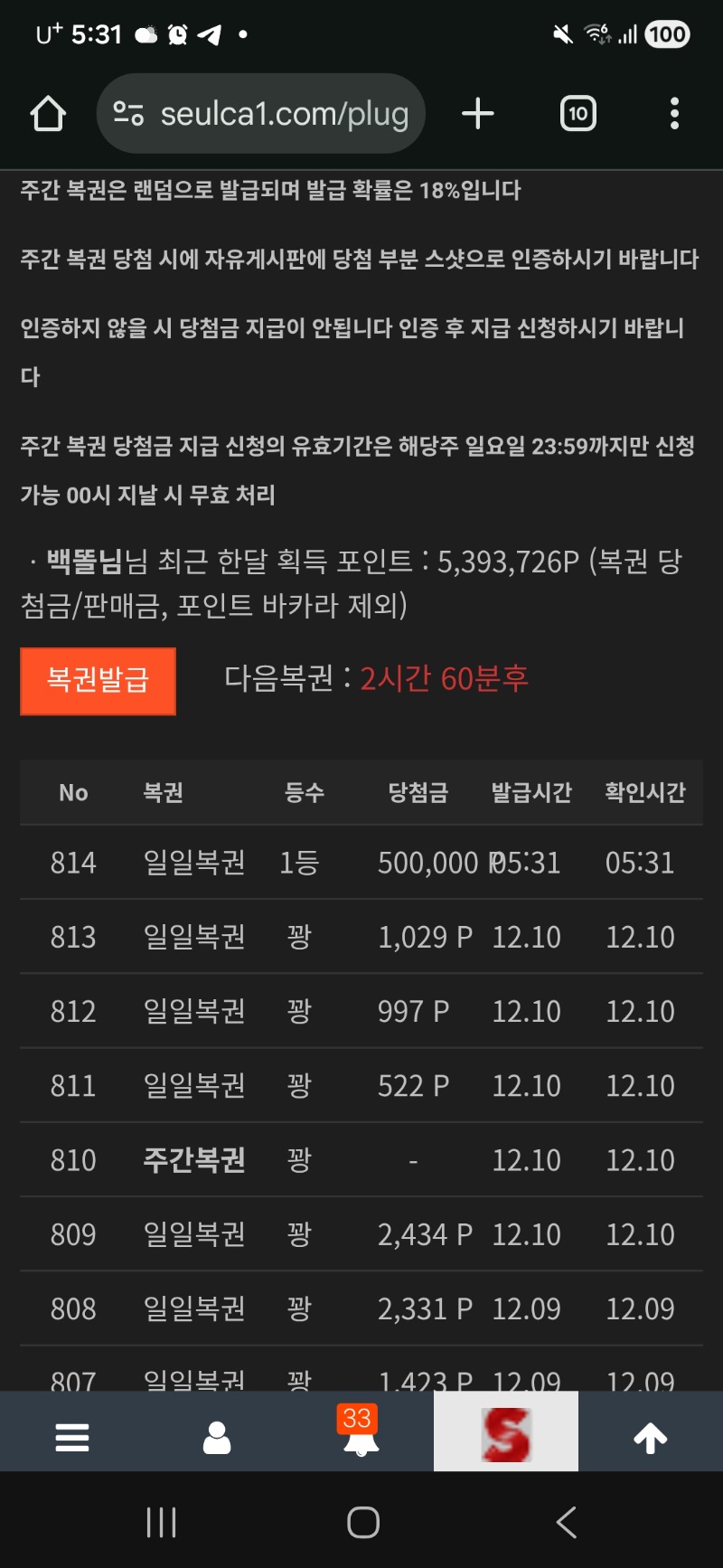723x1568 pixels.
Task: Open the notifications bell with 33 badge
Action: [361, 1434]
